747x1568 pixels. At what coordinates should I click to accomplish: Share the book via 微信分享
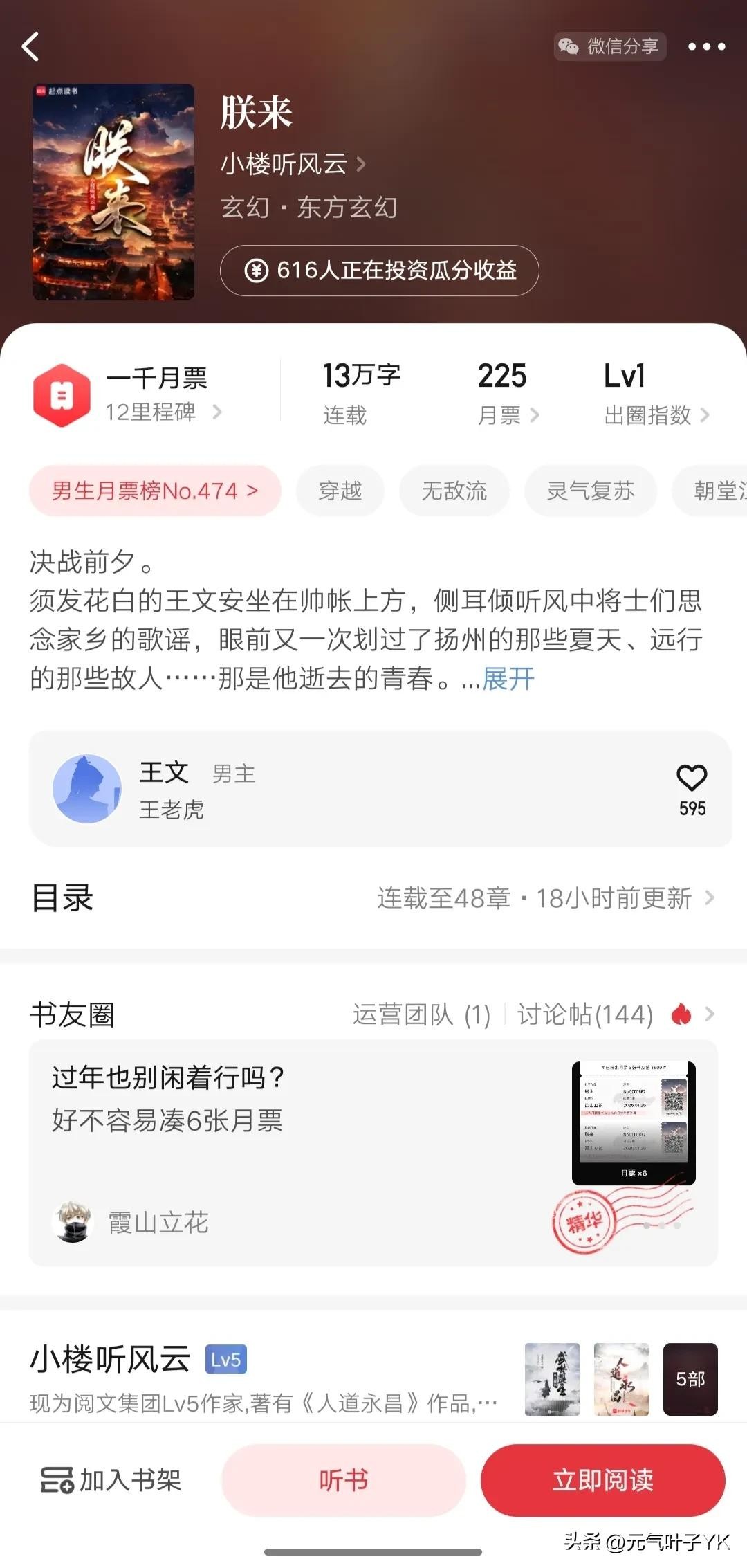[609, 46]
